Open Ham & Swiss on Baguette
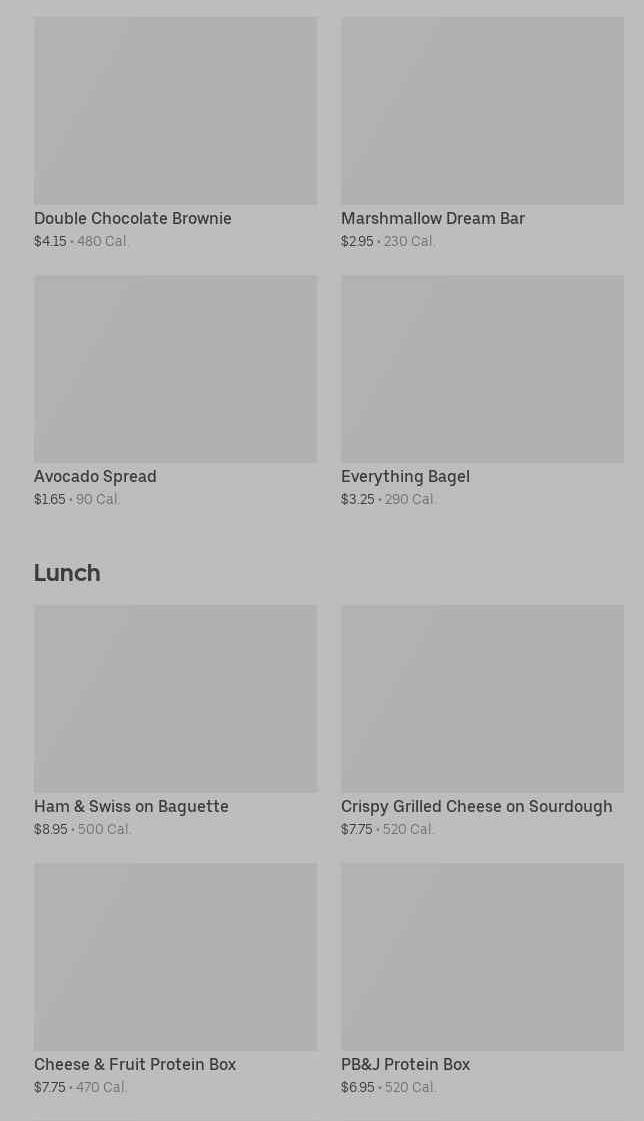Viewport: 644px width, 1121px height. pyautogui.click(x=175, y=721)
